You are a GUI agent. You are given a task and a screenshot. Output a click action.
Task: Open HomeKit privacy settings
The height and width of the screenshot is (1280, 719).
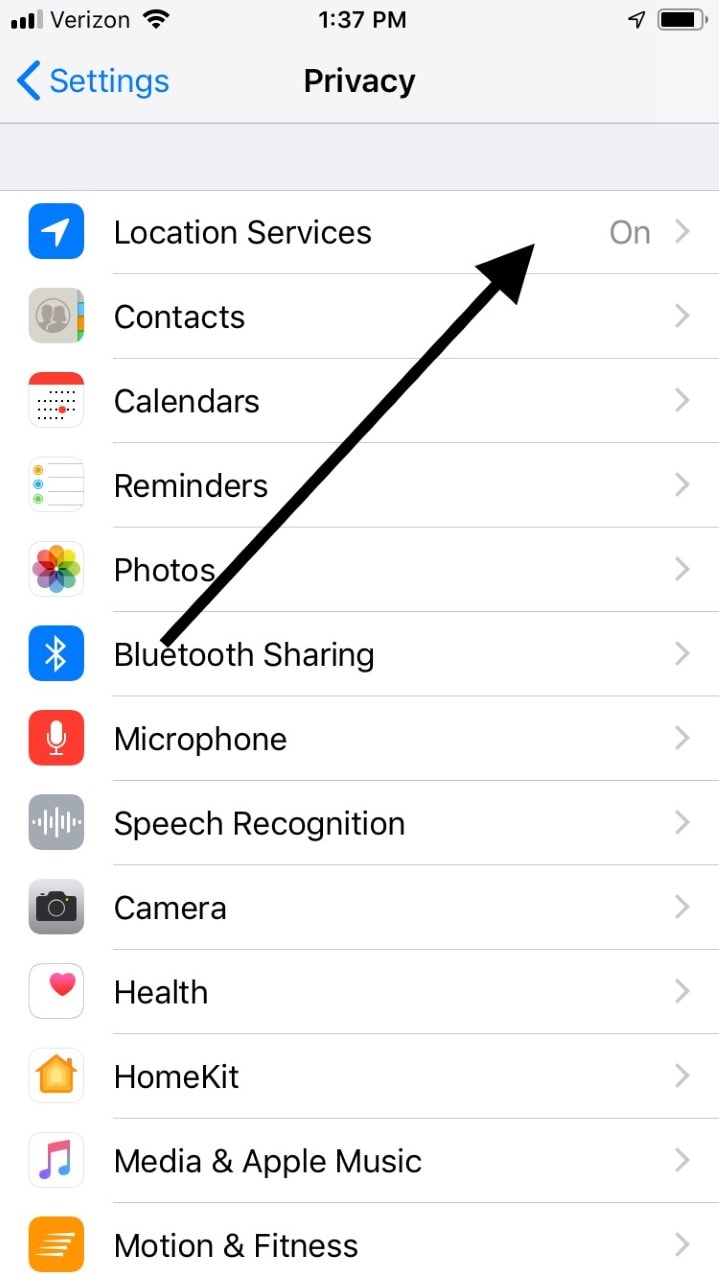click(x=177, y=1077)
